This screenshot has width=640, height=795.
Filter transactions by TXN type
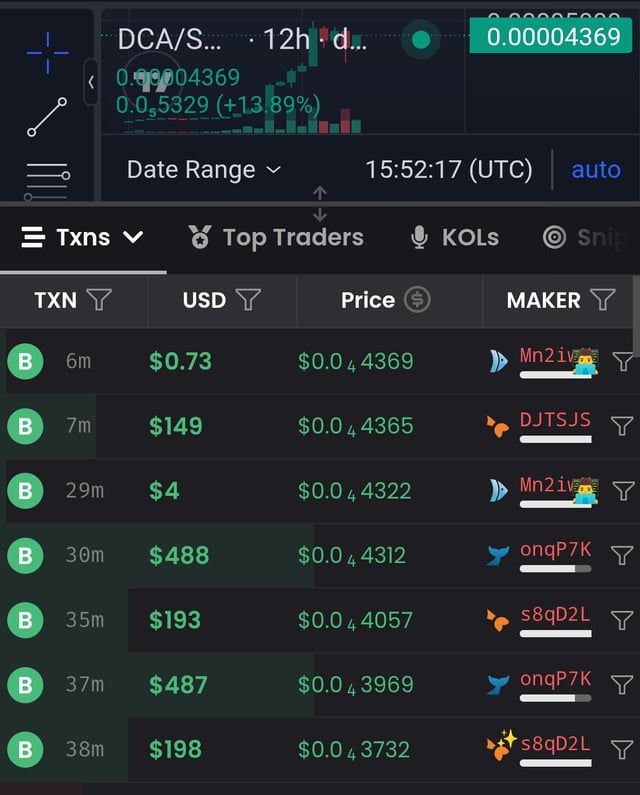coord(99,300)
